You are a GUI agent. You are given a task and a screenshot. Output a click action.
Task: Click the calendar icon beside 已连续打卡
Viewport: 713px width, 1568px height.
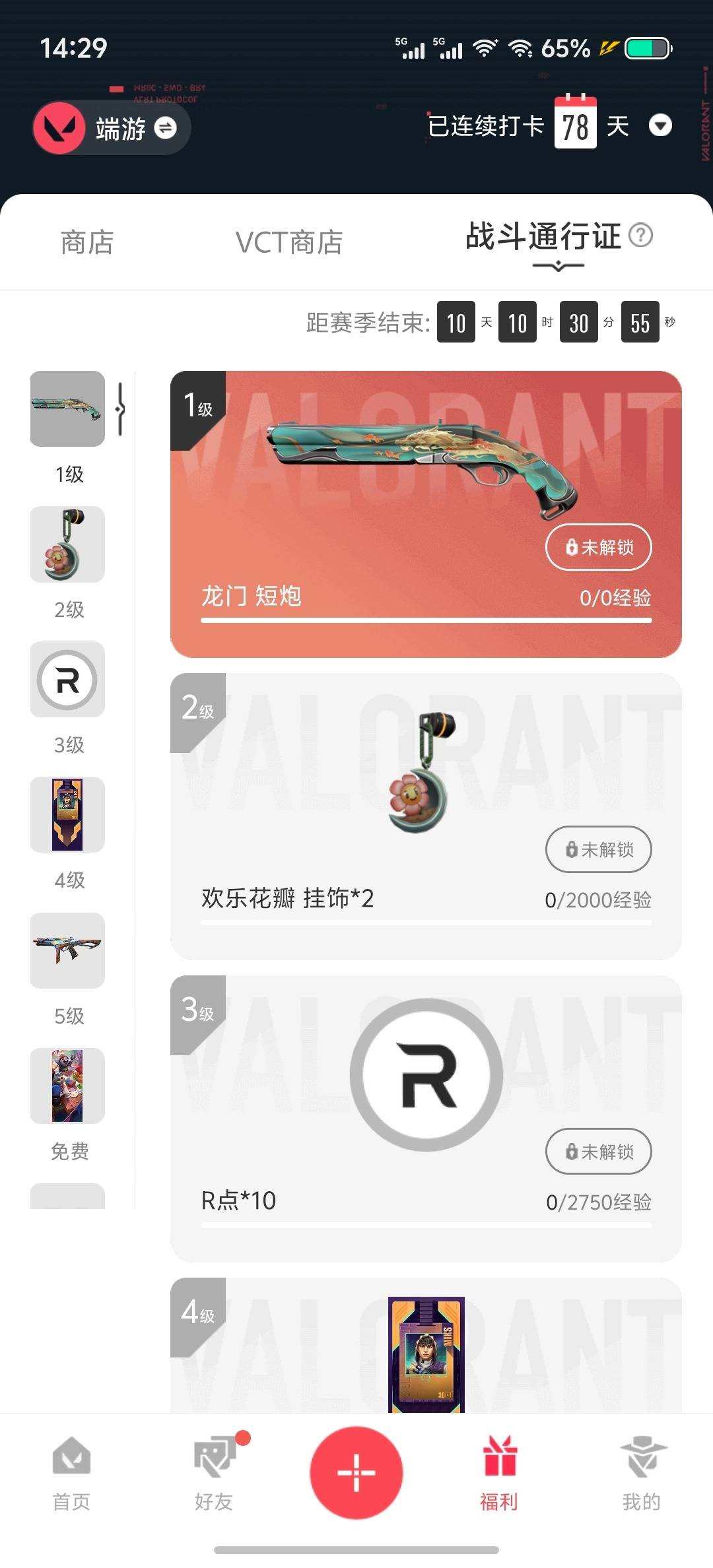(x=574, y=124)
